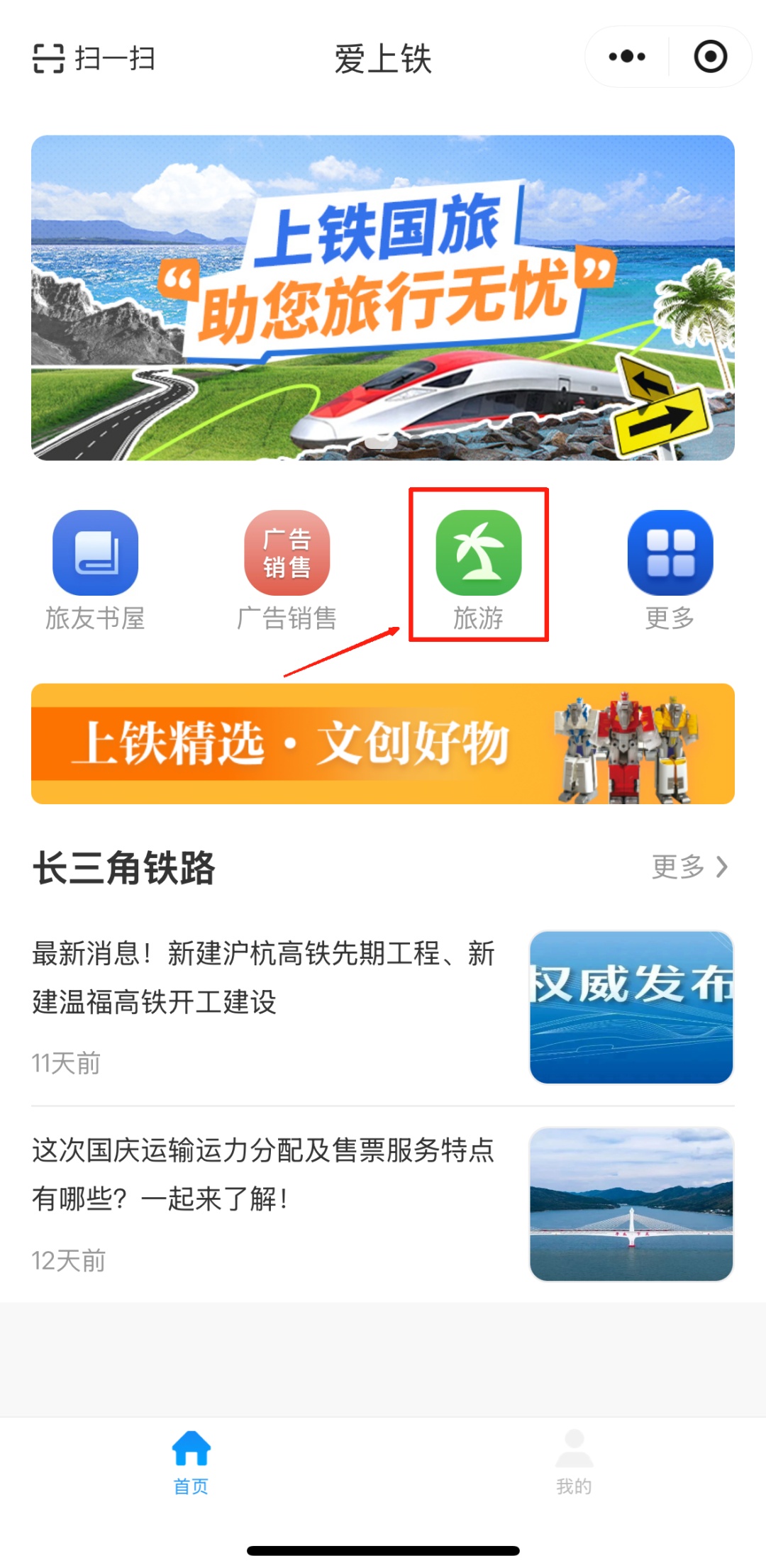Open the article on 国庆运输运力分配

click(x=264, y=1174)
